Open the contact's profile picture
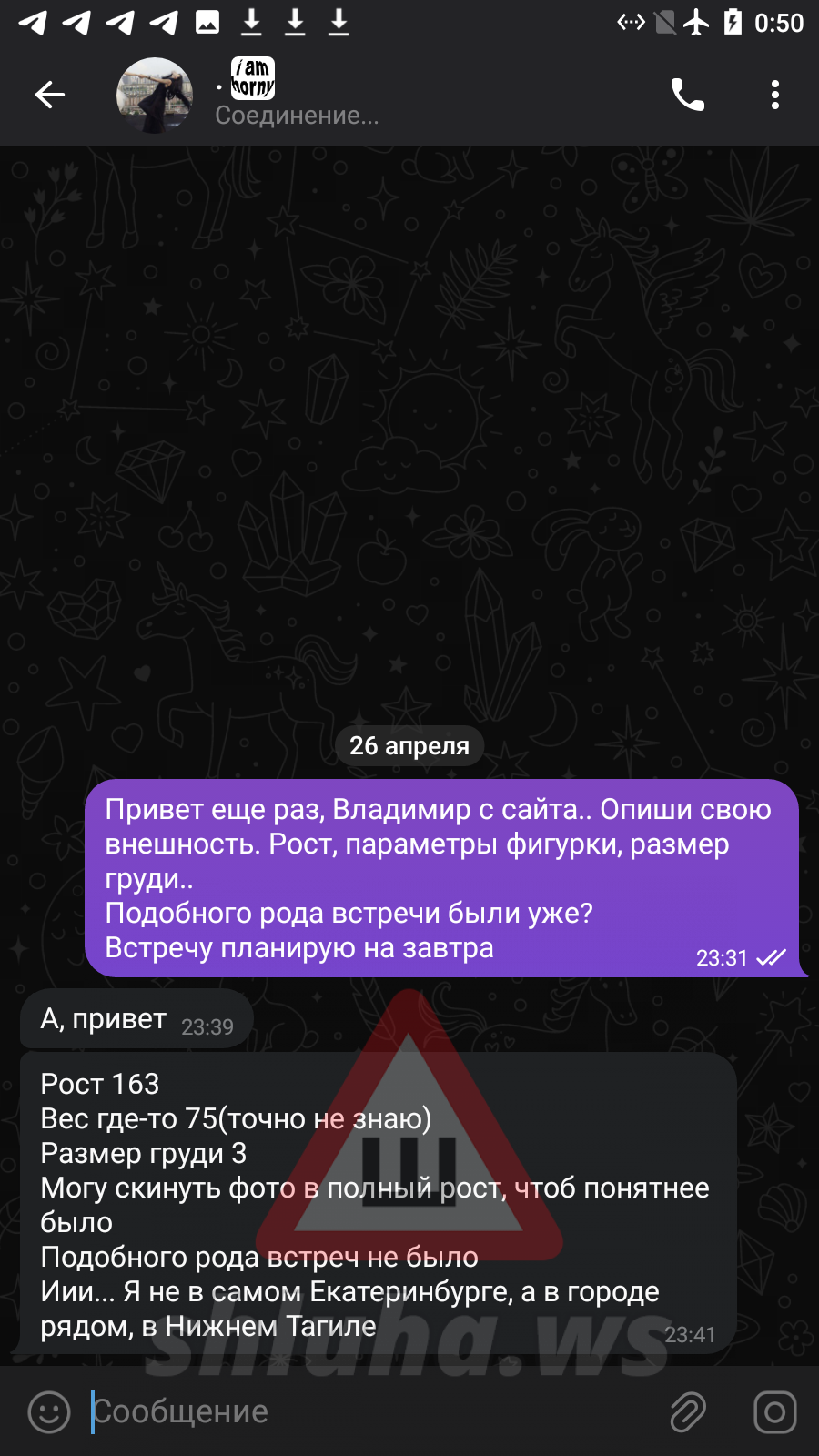Screen dimensions: 819x1456 (155, 95)
